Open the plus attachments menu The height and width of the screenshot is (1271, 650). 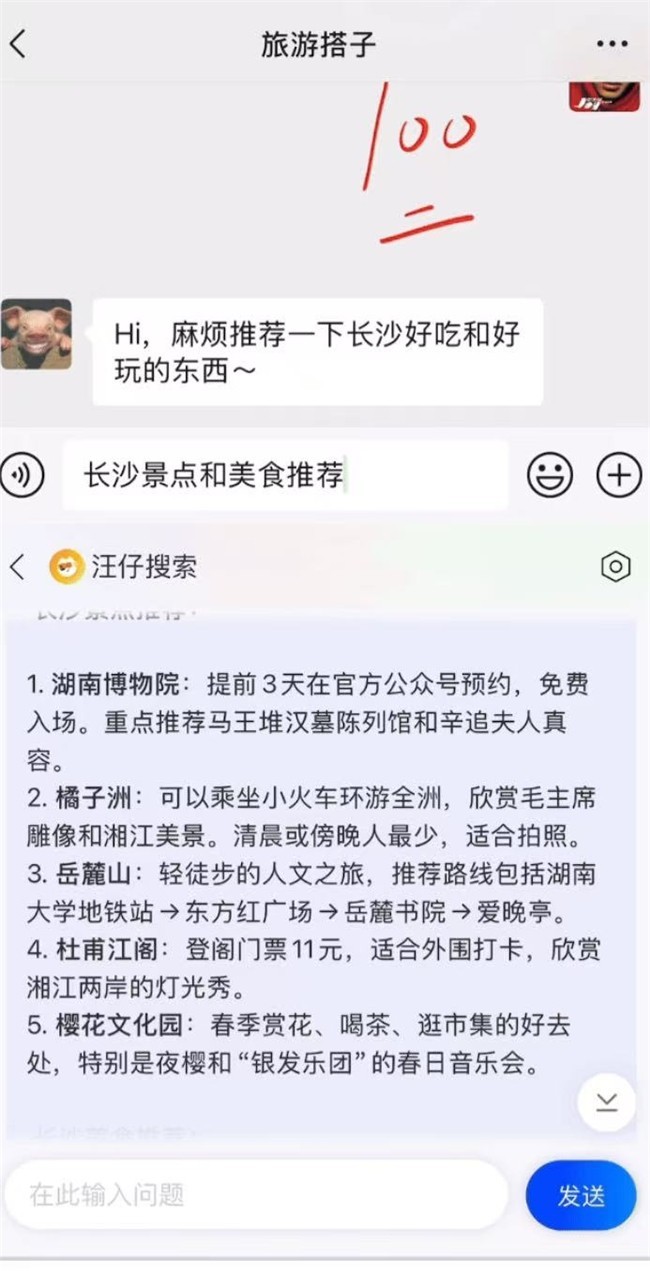click(618, 475)
